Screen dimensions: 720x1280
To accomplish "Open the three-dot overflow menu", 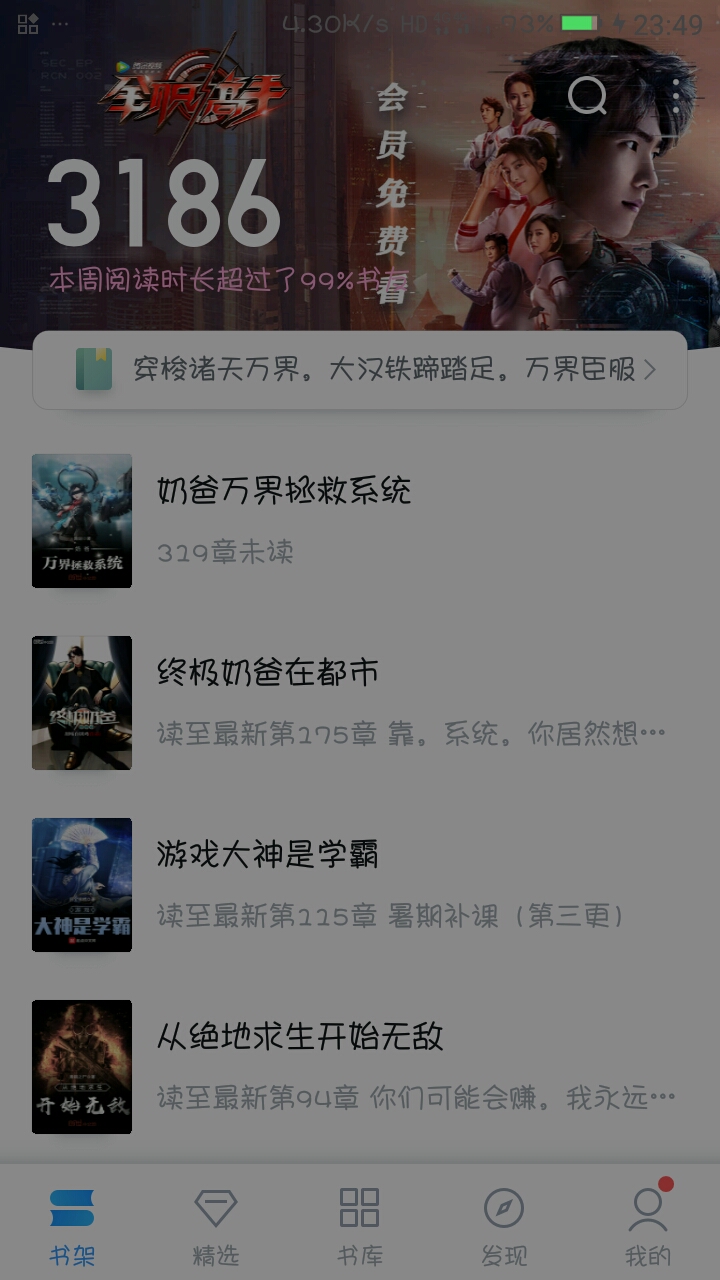I will pyautogui.click(x=676, y=96).
